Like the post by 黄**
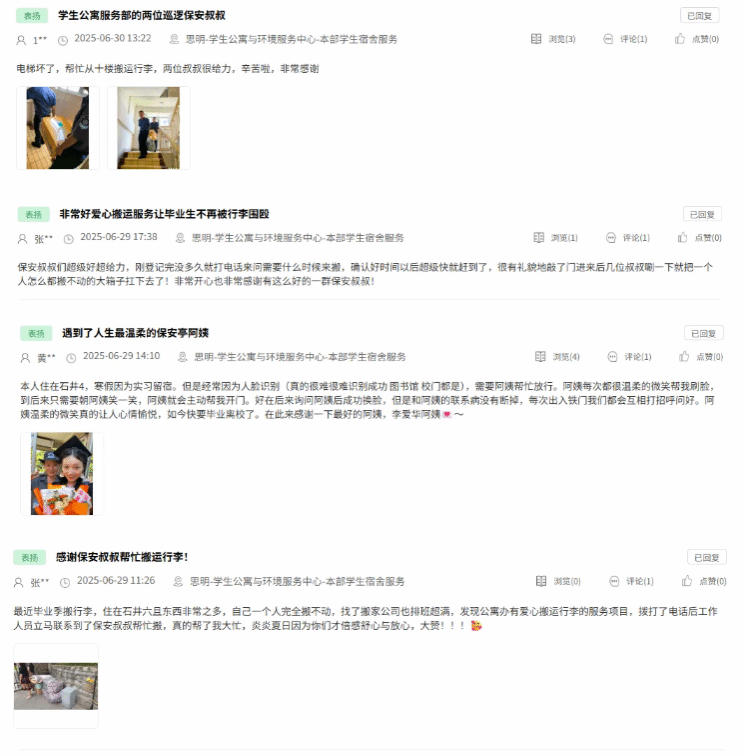Screen dimensions: 744x756 click(x=700, y=356)
